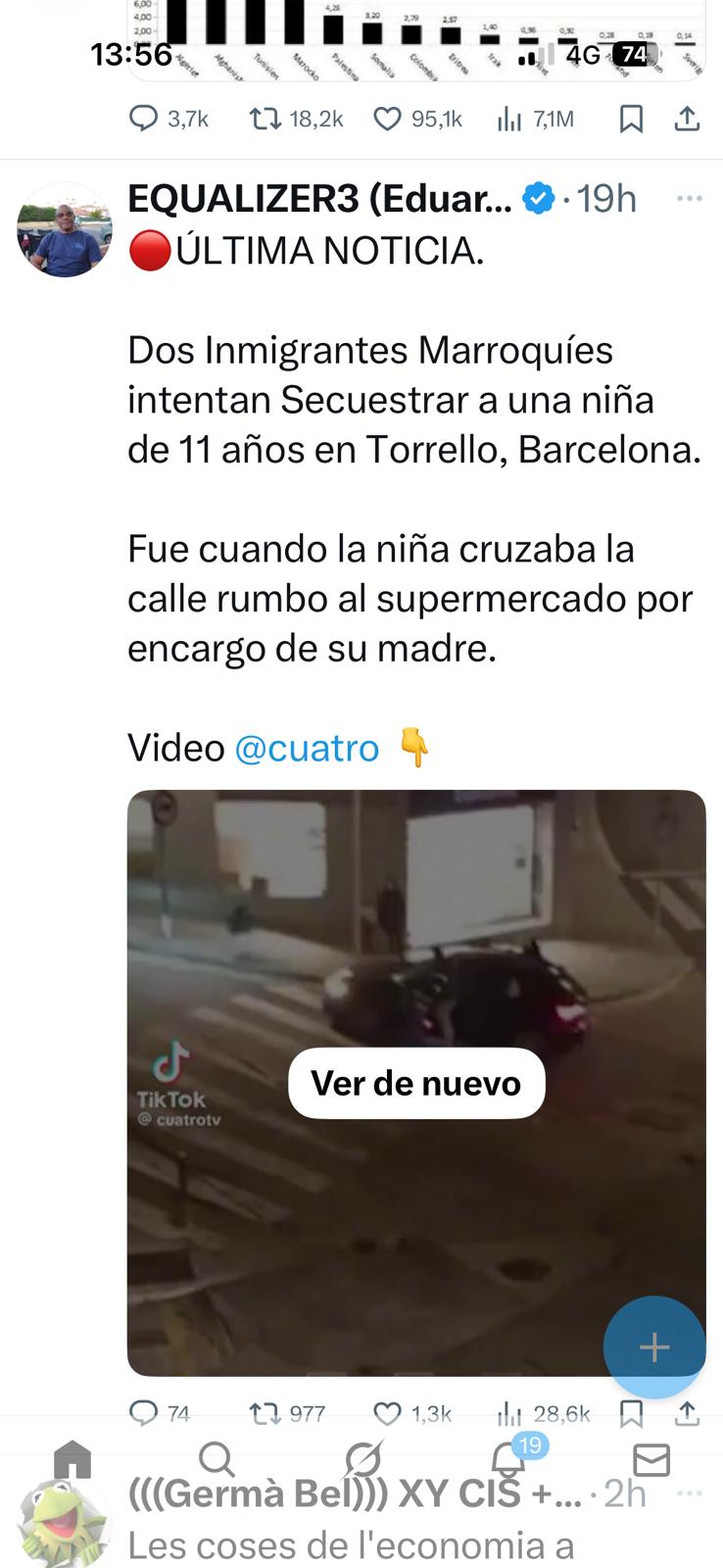Open overflow menu on Germà Bel's post
The width and height of the screenshot is (723, 1568).
pyautogui.click(x=690, y=1494)
